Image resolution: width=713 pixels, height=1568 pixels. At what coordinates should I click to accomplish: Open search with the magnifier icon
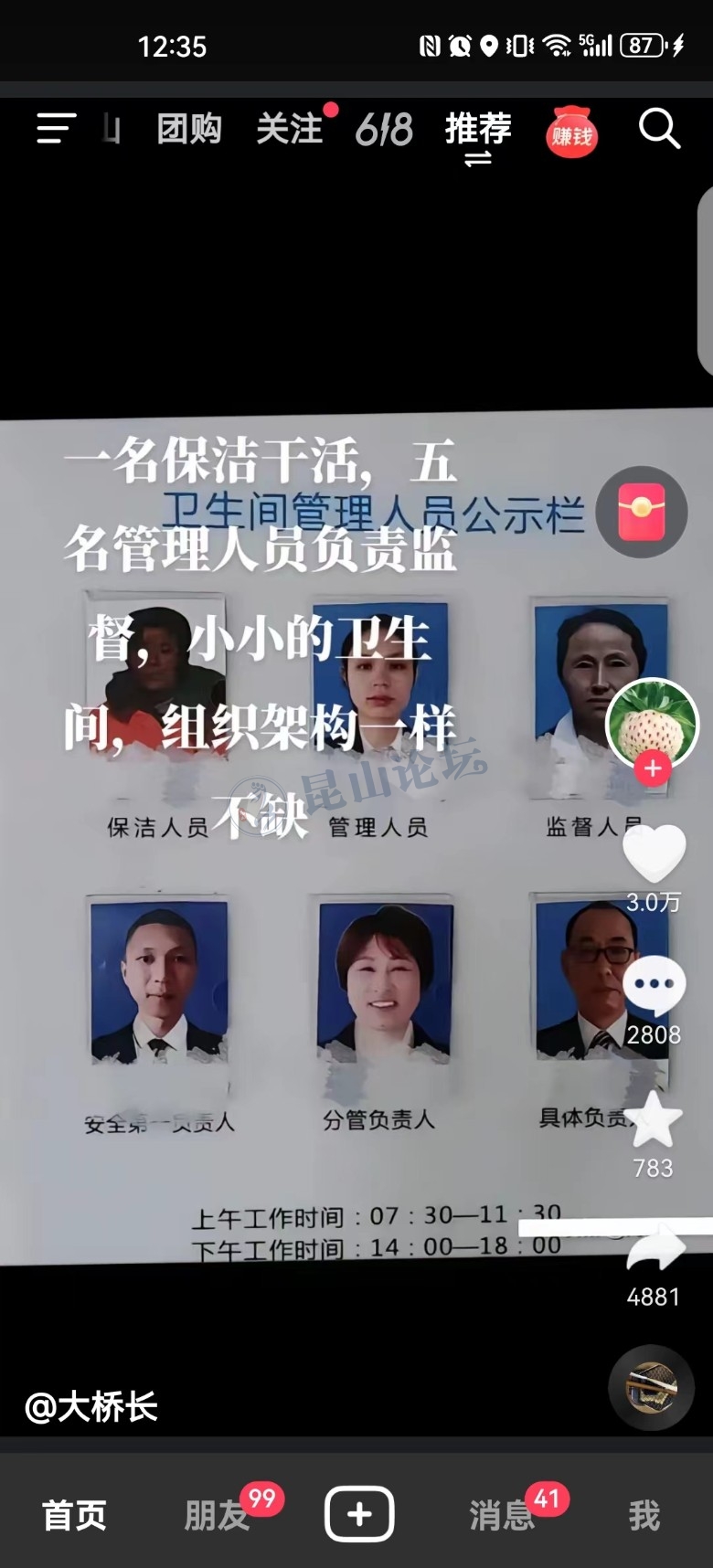point(658,129)
